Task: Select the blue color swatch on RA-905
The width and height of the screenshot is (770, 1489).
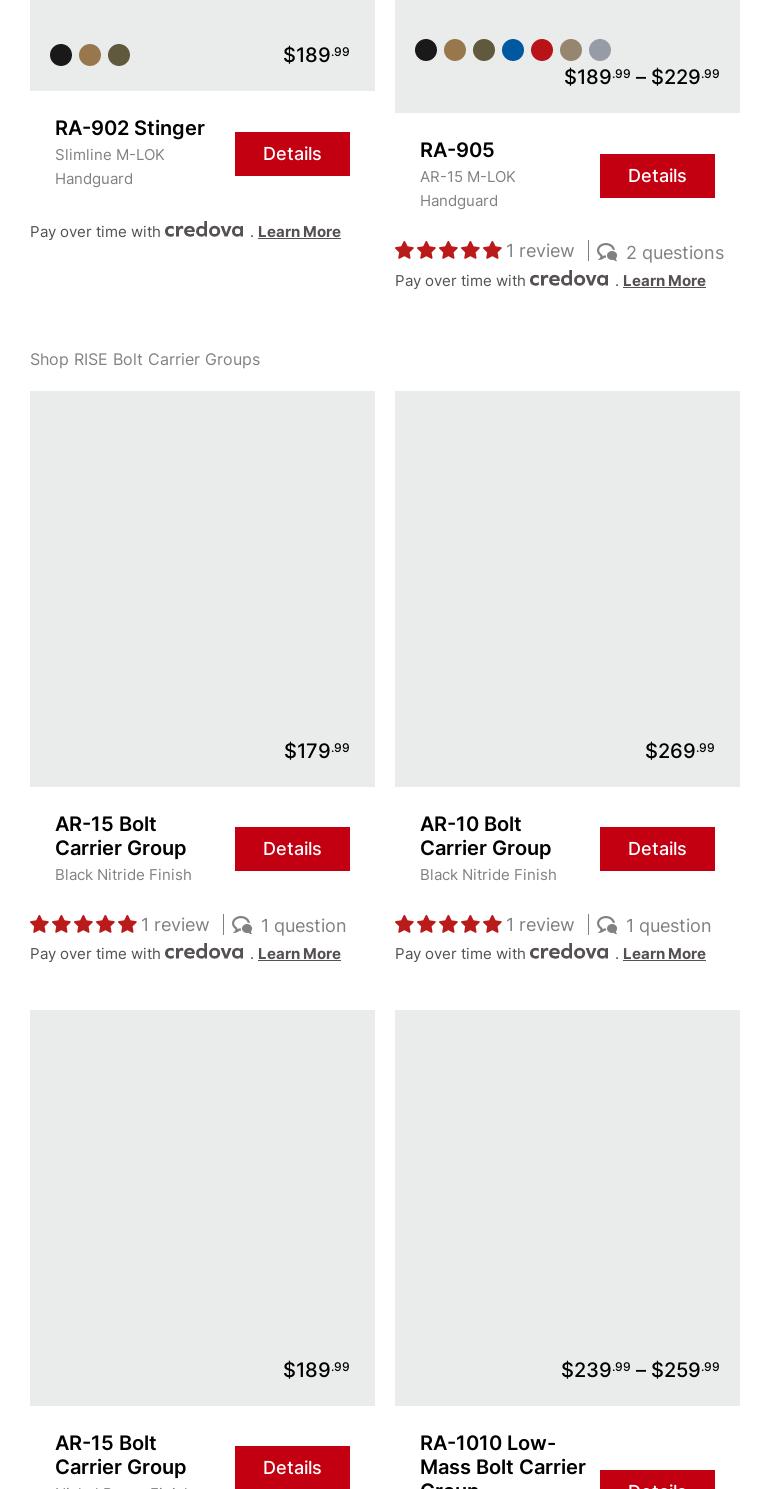Action: click(513, 50)
